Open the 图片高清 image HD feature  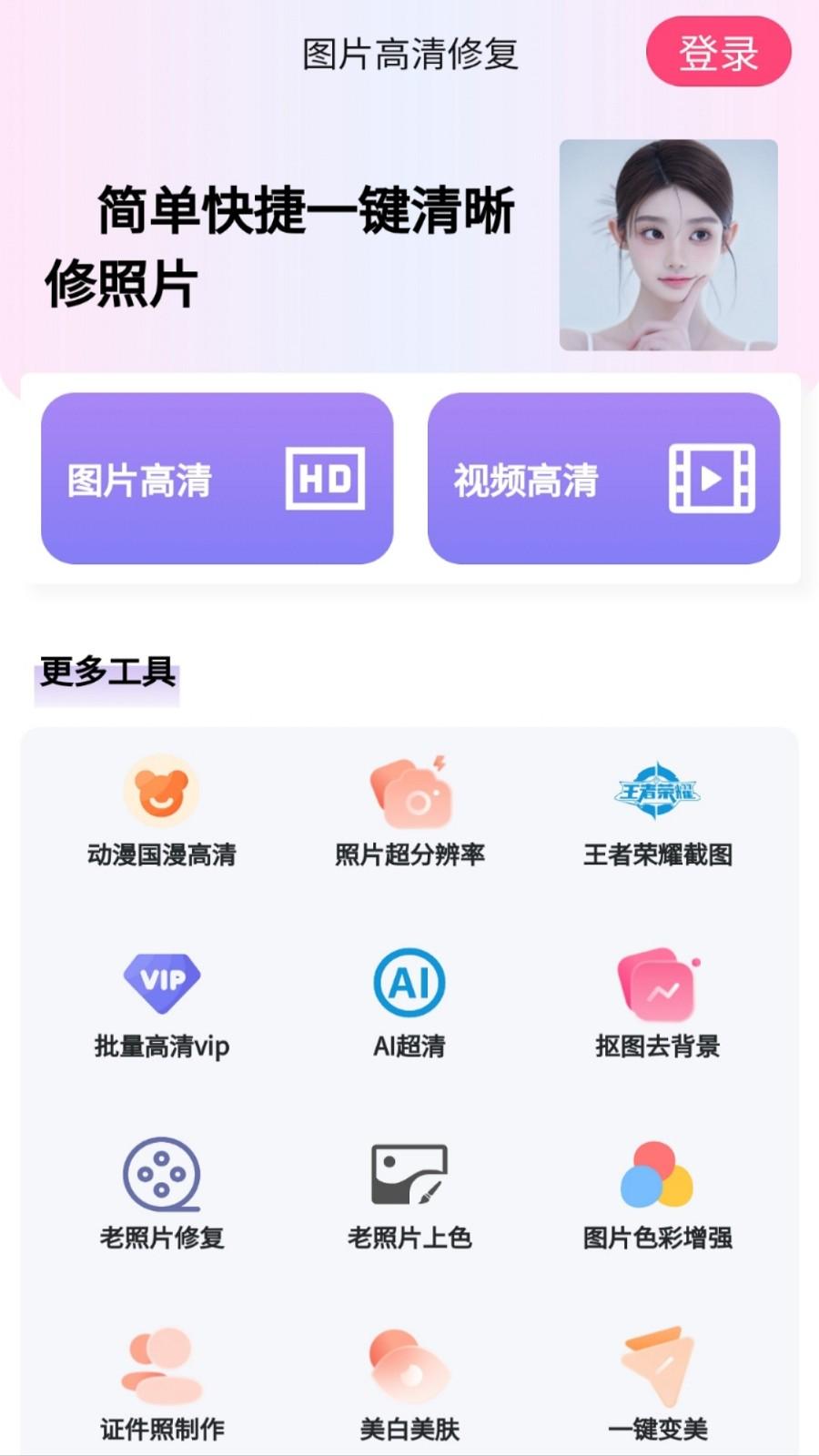point(216,478)
